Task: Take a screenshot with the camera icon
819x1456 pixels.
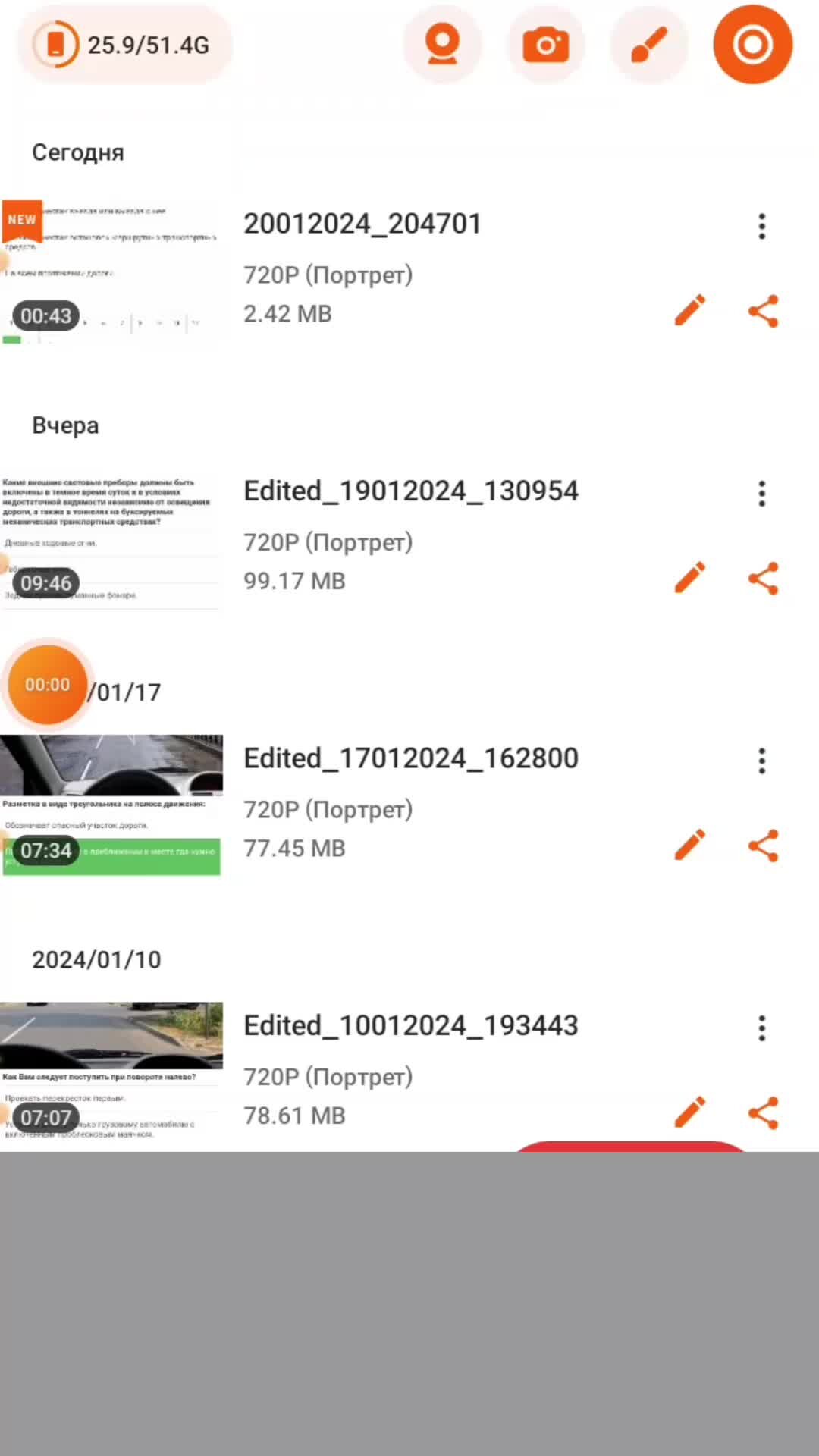Action: pyautogui.click(x=546, y=45)
